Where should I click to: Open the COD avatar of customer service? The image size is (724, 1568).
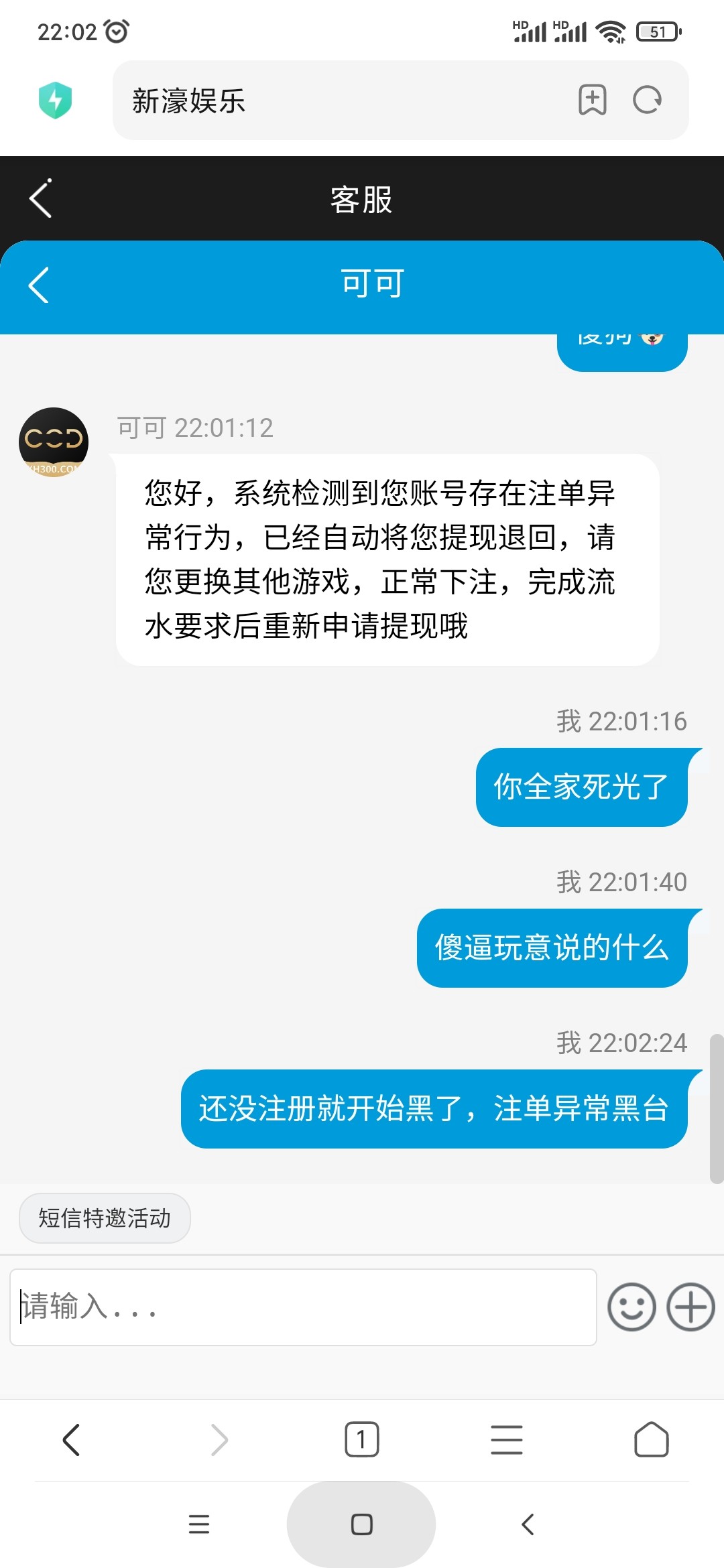pos(54,442)
